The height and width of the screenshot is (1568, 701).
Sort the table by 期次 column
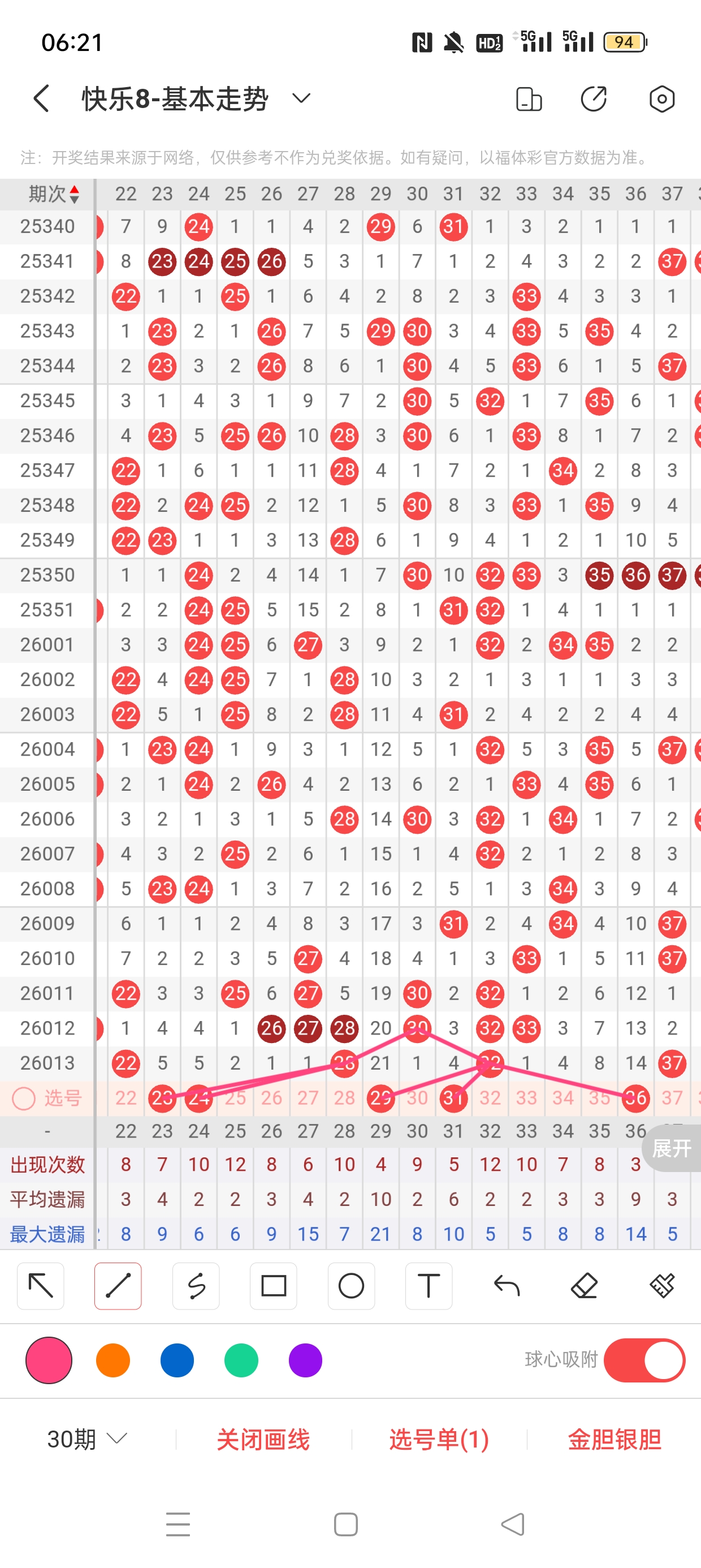click(54, 194)
